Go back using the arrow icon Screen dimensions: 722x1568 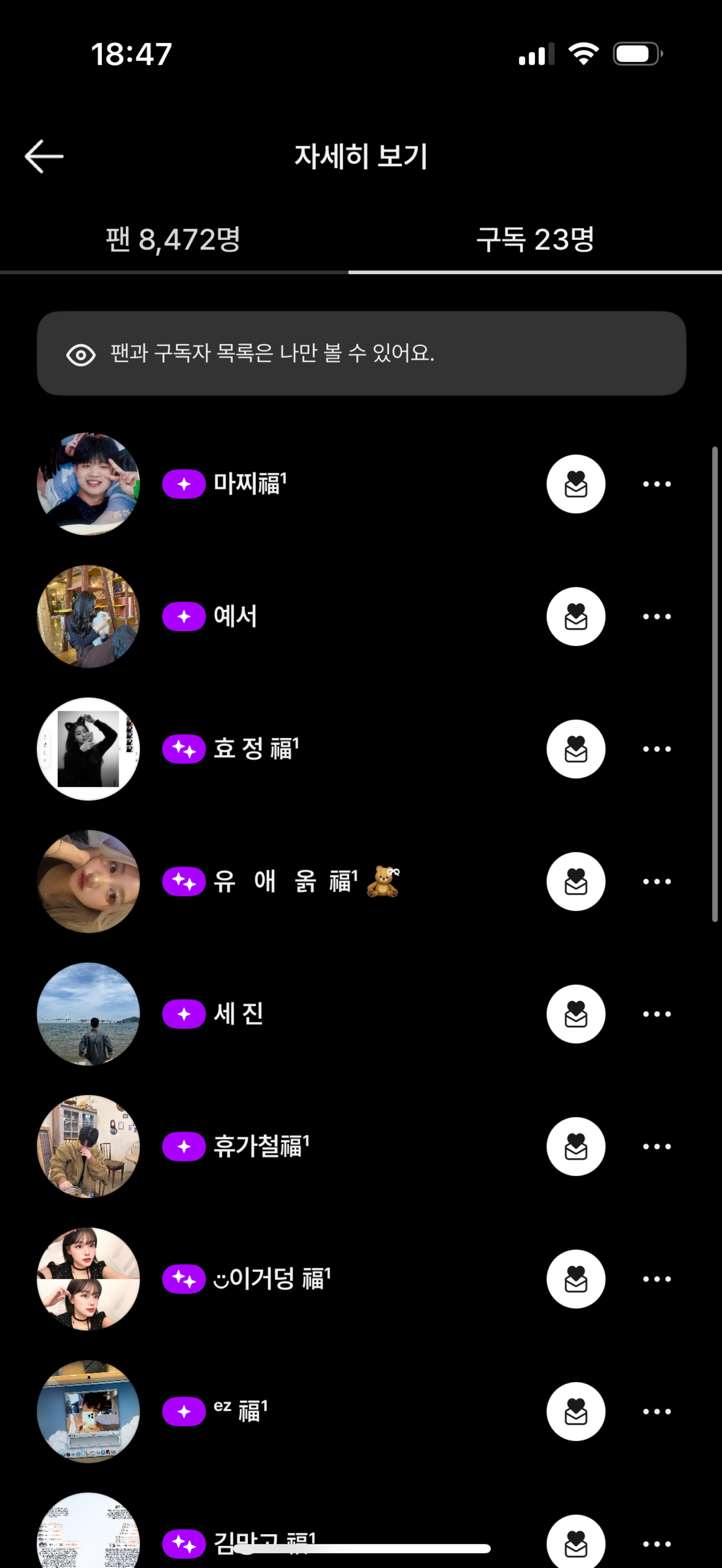click(x=44, y=157)
